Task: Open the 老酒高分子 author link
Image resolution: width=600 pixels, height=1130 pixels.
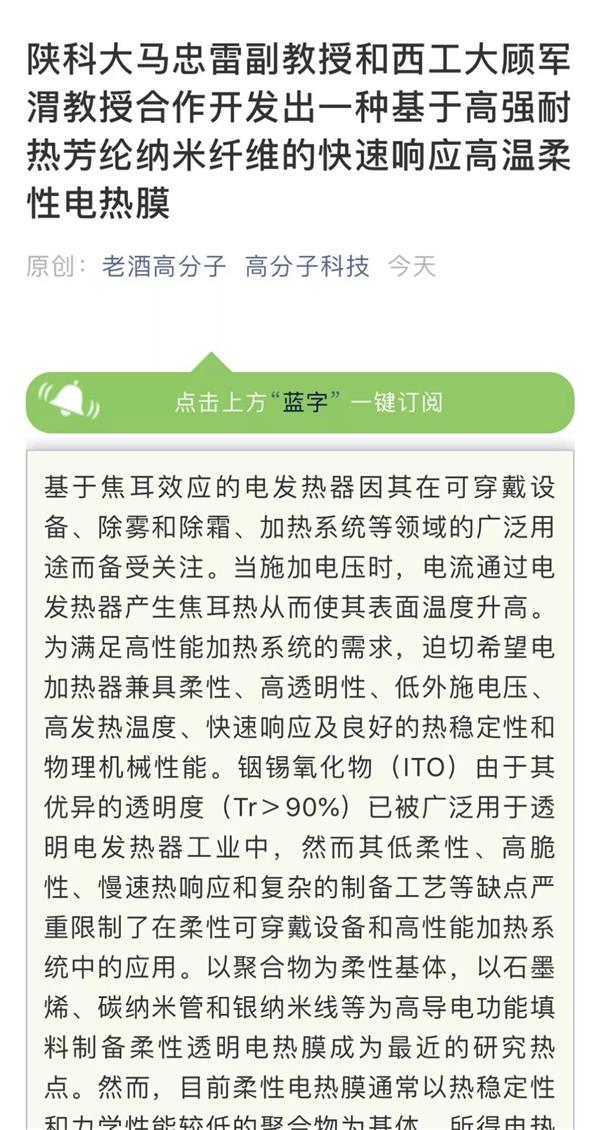Action: (x=164, y=267)
